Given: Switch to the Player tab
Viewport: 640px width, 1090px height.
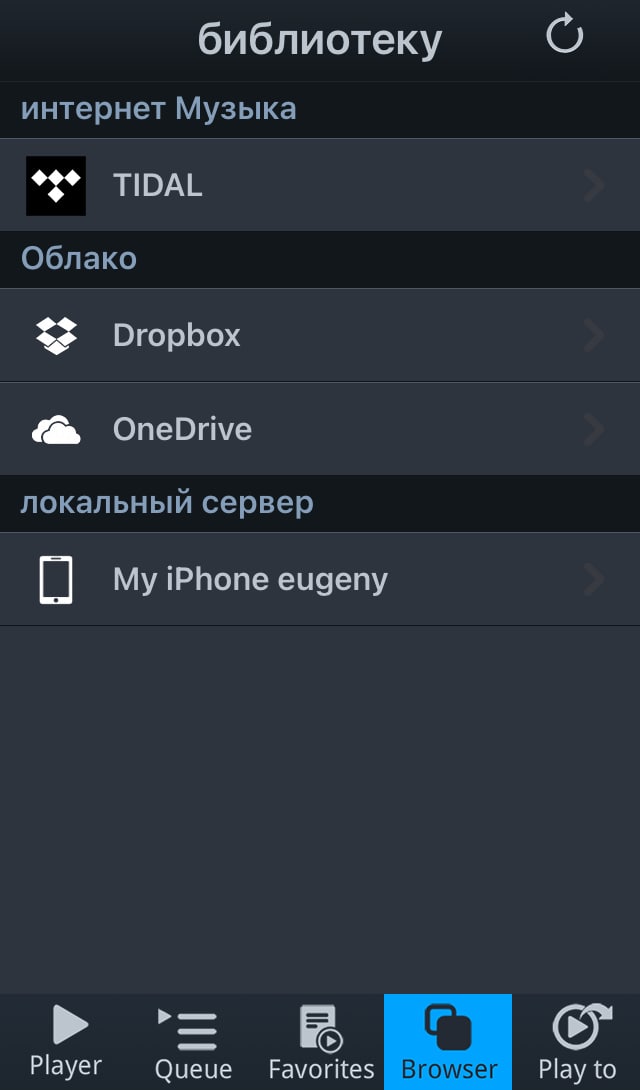Looking at the screenshot, I should (65, 1042).
